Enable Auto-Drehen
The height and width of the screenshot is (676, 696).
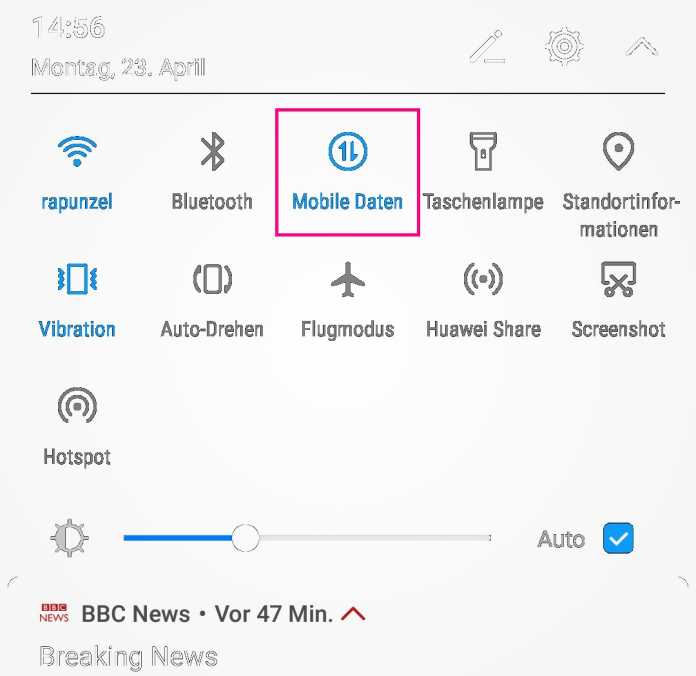coord(212,281)
